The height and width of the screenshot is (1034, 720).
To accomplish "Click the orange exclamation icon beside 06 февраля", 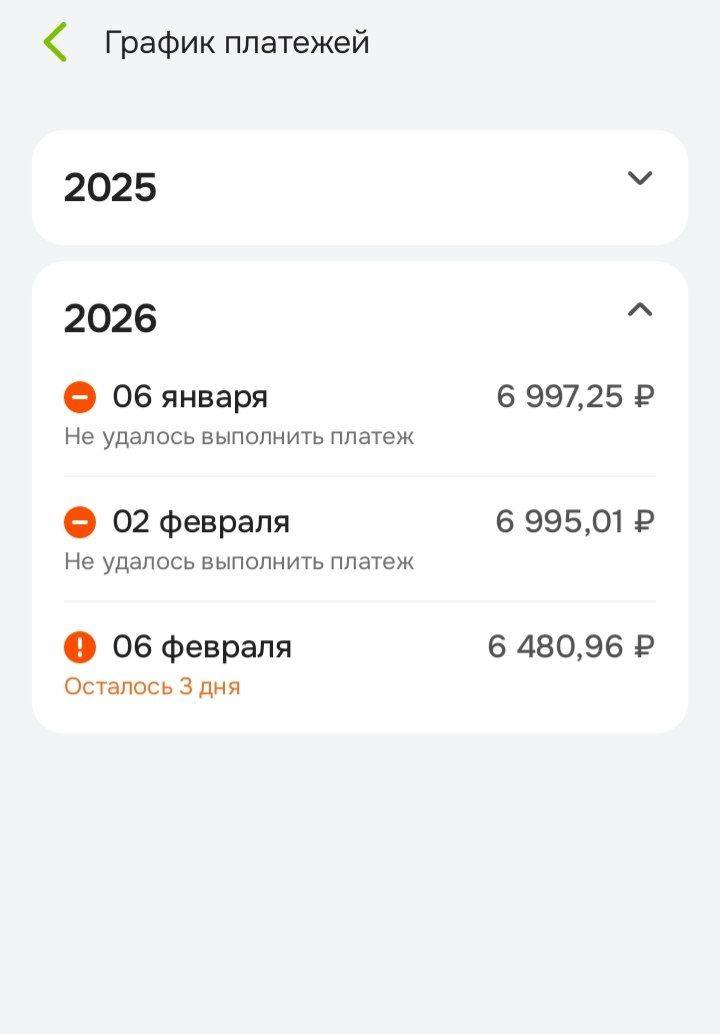I will tap(81, 647).
